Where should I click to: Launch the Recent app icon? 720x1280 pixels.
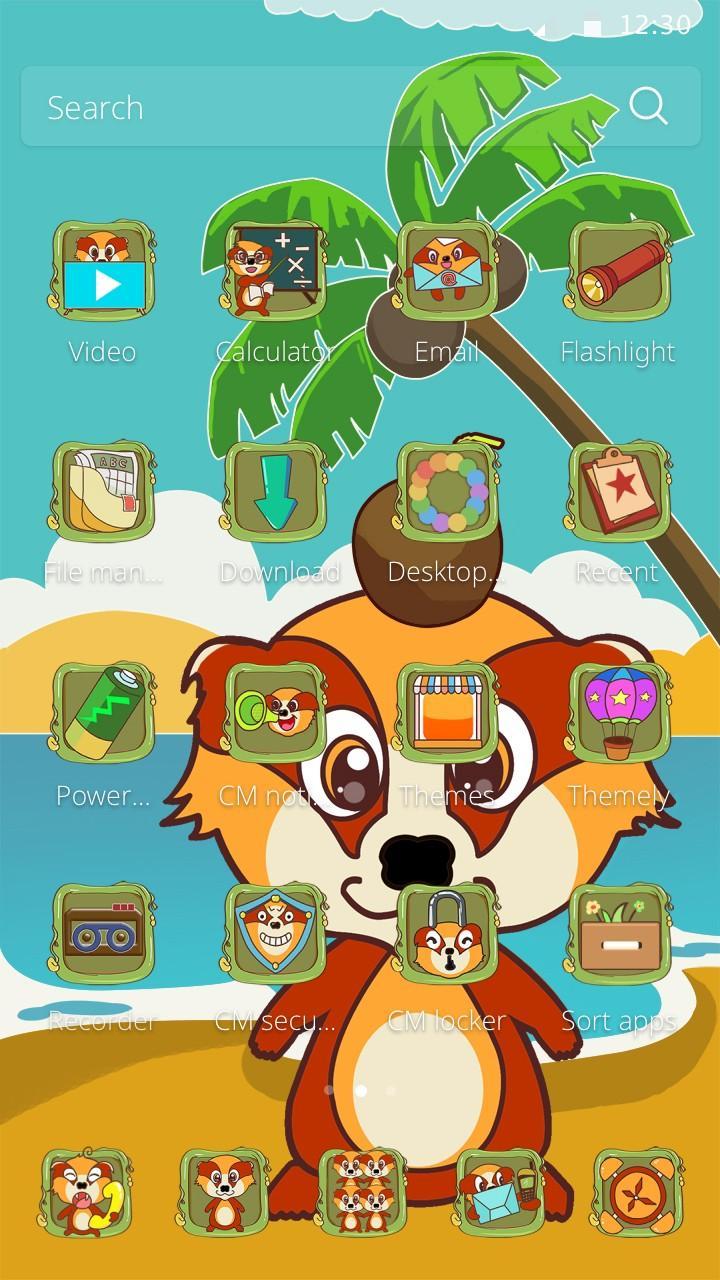pyautogui.click(x=618, y=493)
